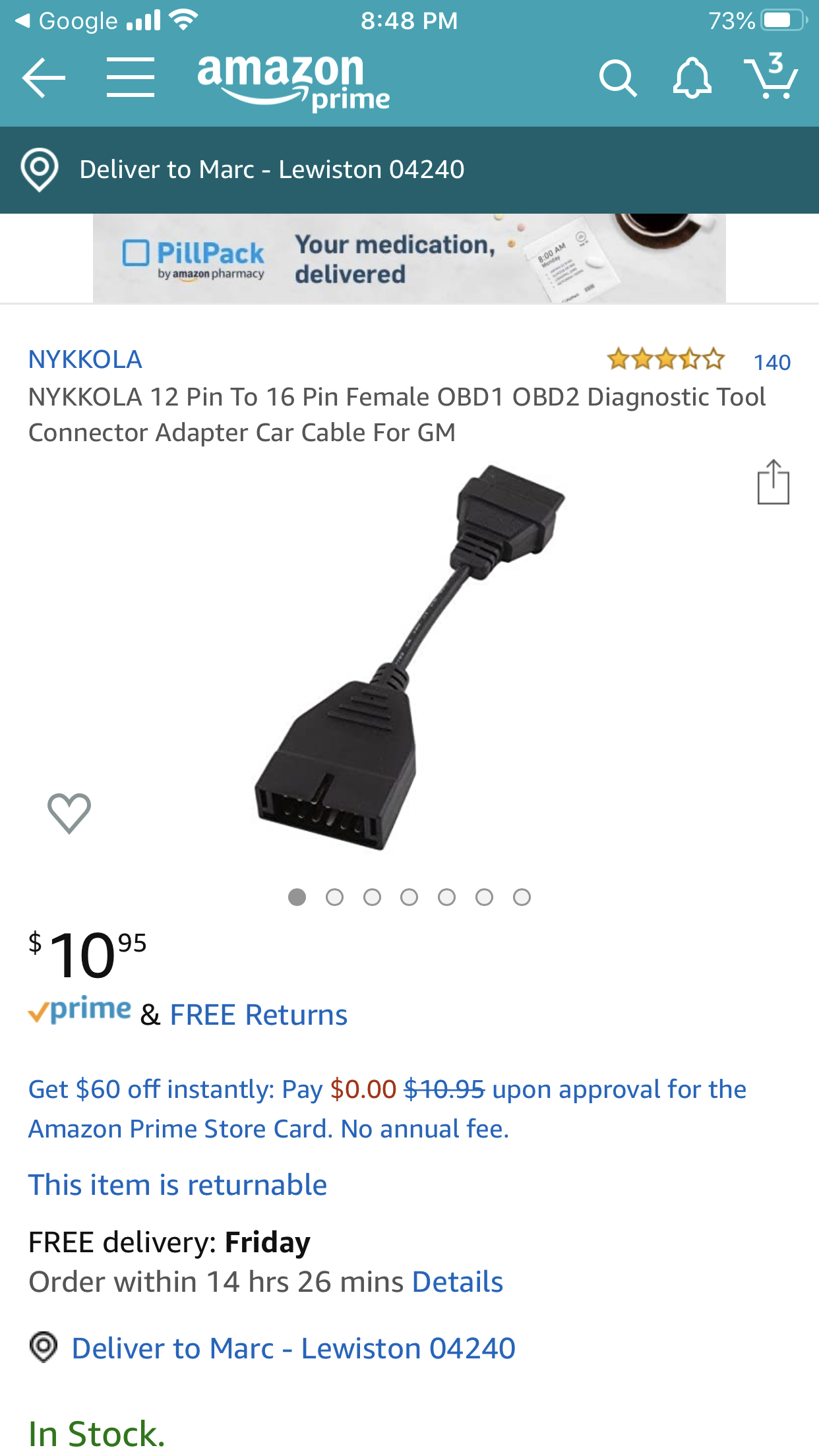
Task: View the shopping cart
Action: [770, 76]
